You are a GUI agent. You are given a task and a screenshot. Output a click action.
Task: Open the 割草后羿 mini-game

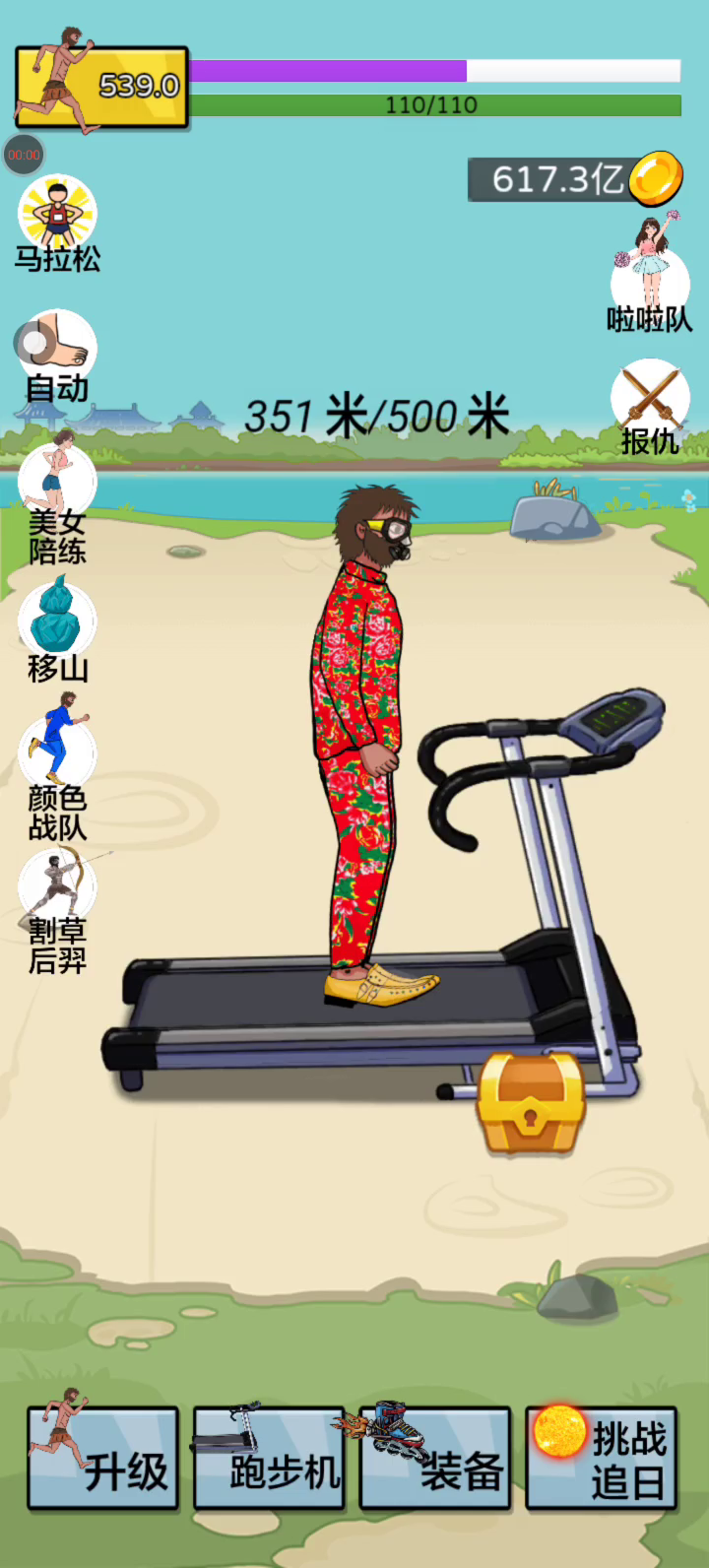click(x=57, y=906)
